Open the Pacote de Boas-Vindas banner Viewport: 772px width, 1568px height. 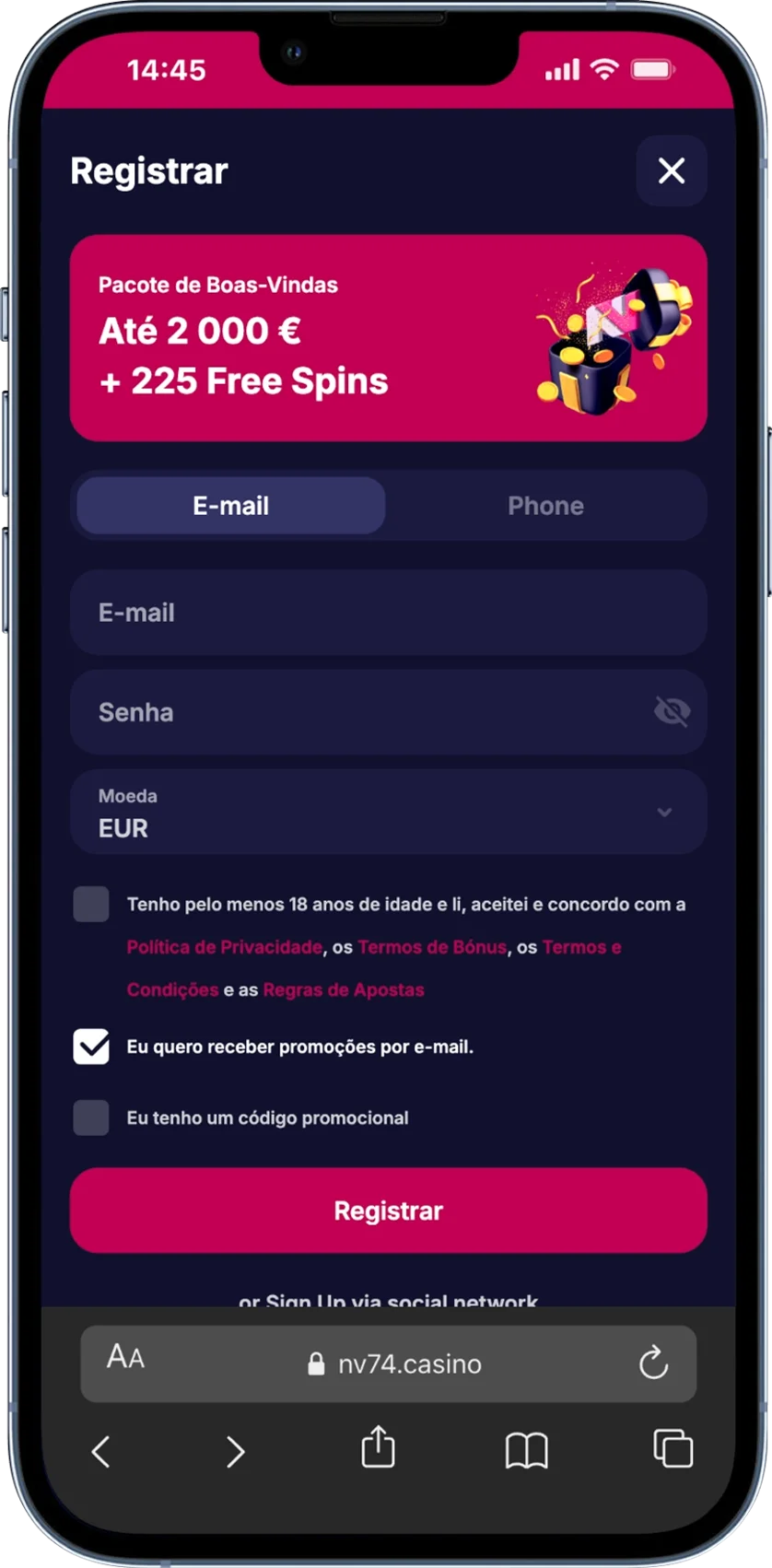click(x=388, y=337)
